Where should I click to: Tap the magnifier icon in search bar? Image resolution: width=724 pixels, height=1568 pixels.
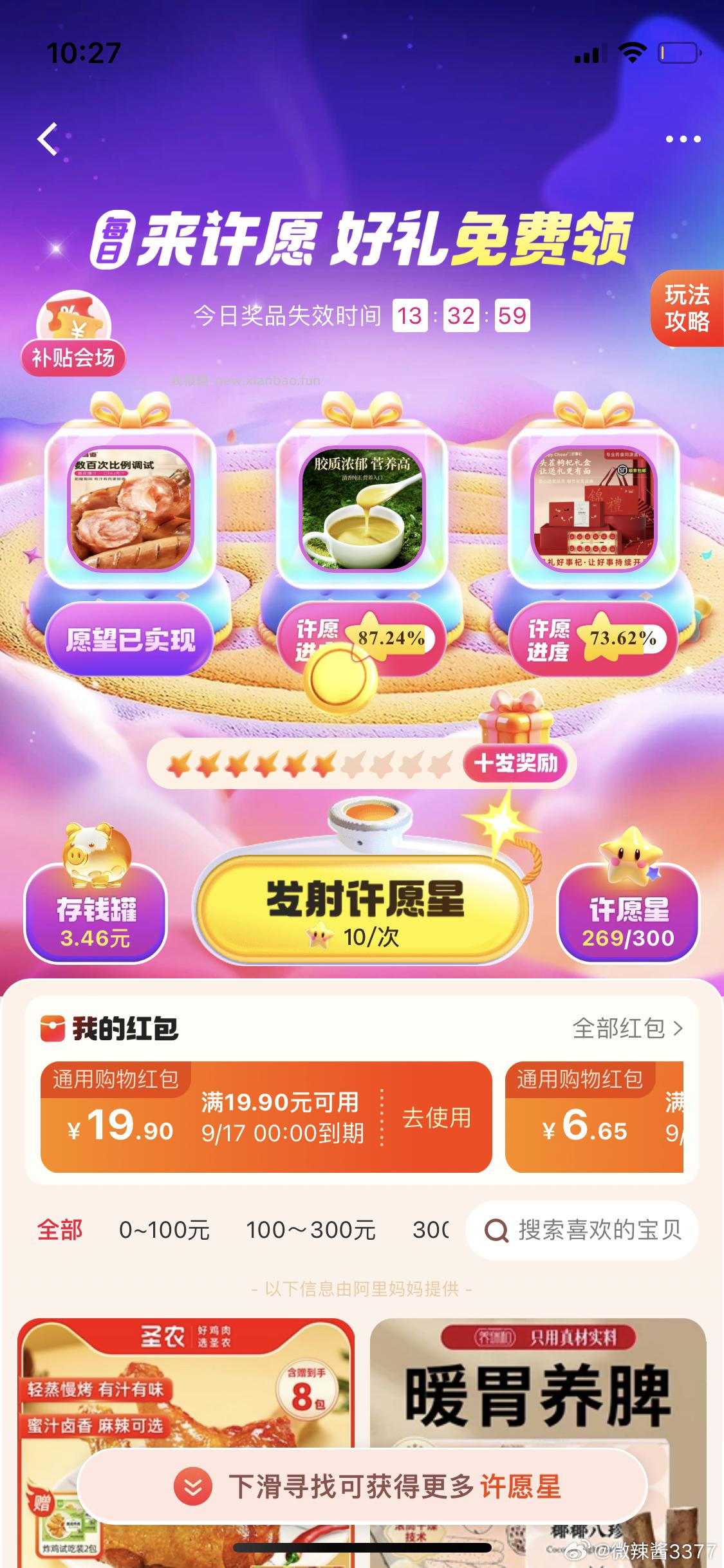click(495, 1229)
